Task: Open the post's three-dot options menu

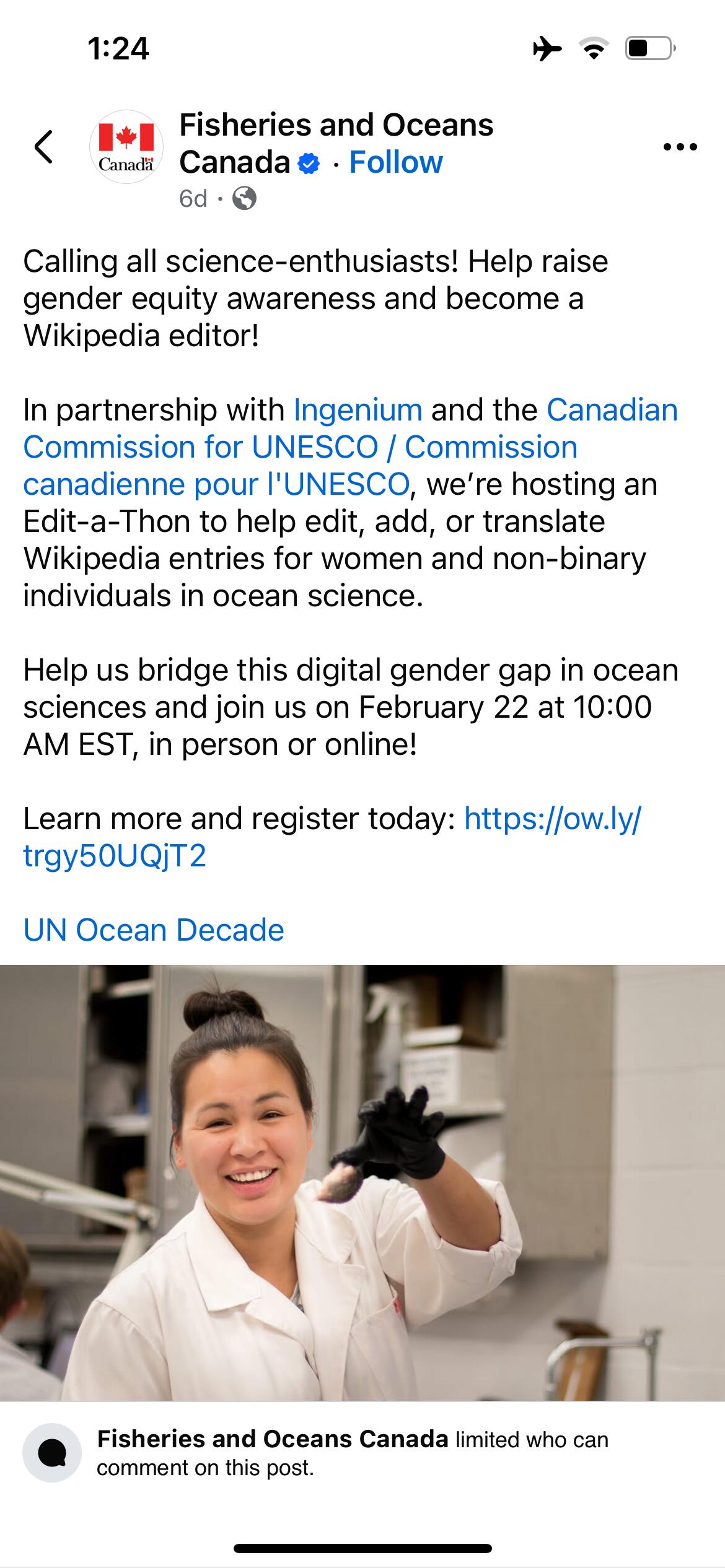Action: click(x=680, y=147)
